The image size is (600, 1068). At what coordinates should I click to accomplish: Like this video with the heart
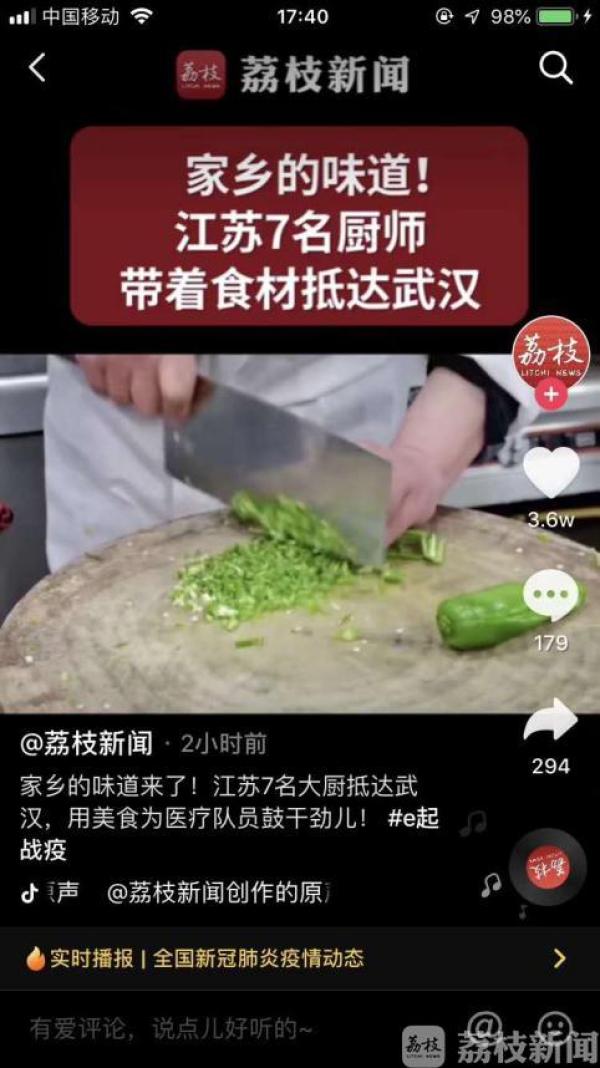[551, 471]
